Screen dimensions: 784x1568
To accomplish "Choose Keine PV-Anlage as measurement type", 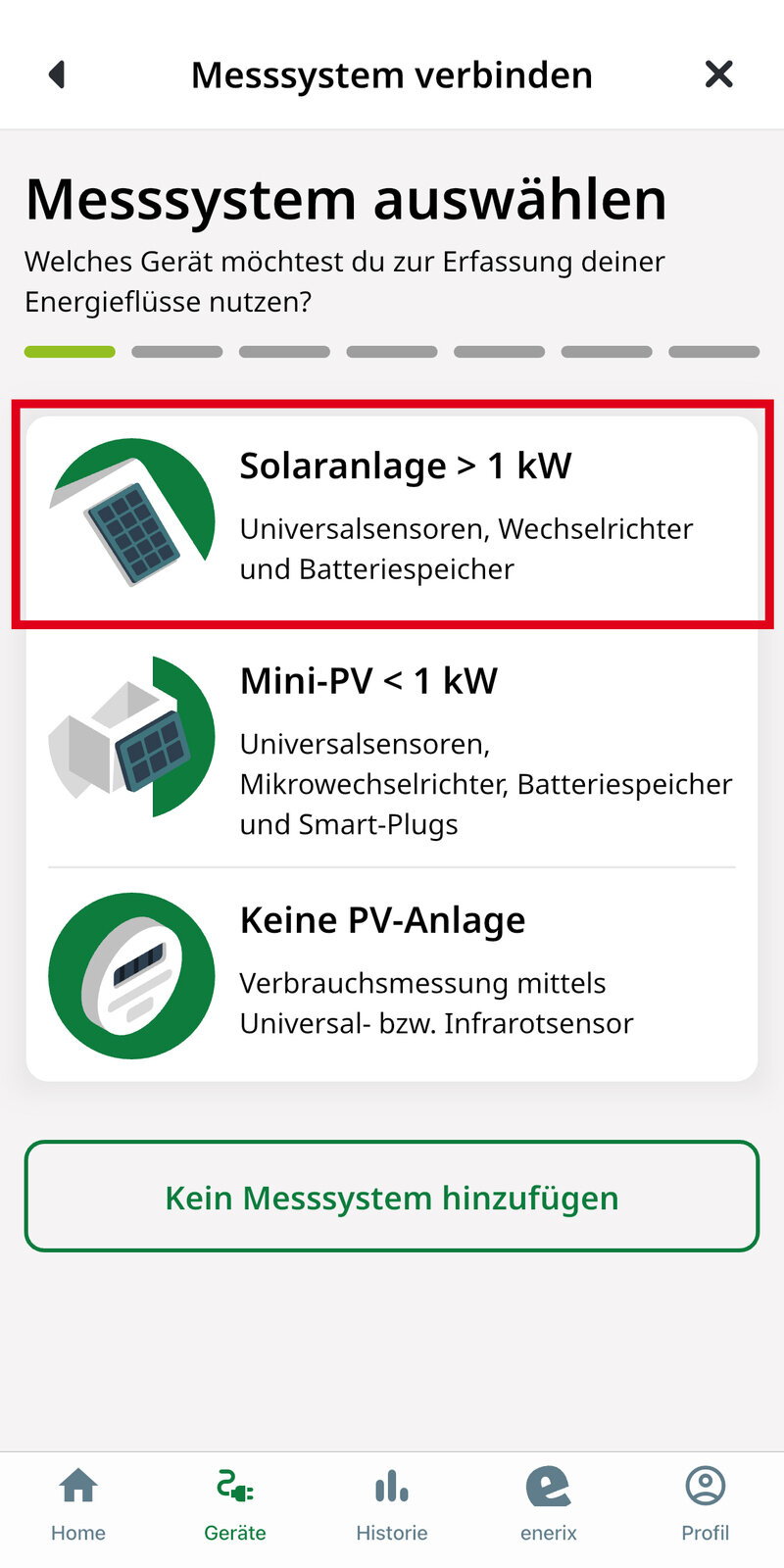I will coord(392,970).
